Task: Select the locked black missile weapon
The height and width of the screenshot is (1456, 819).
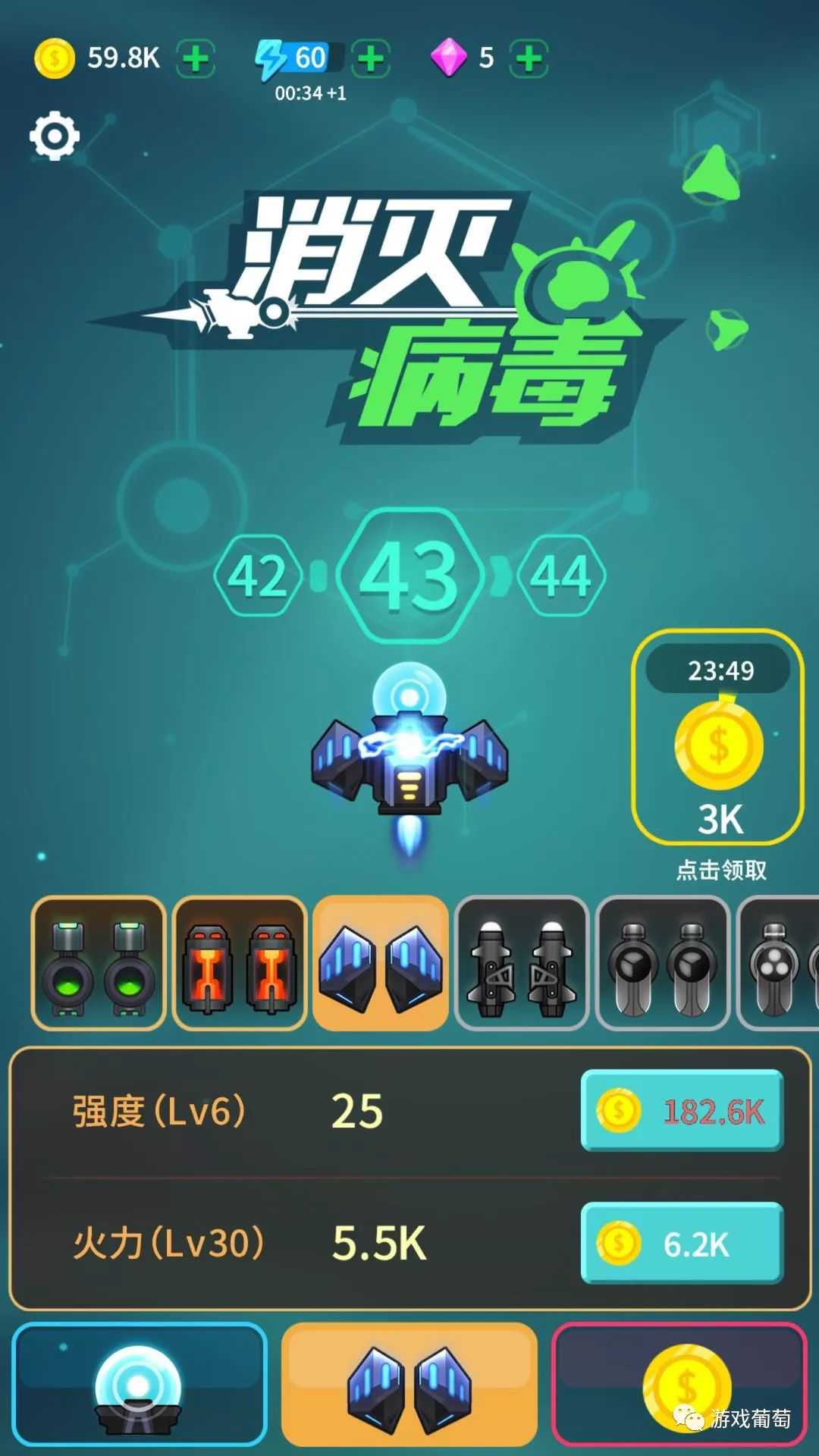Action: pos(522,963)
